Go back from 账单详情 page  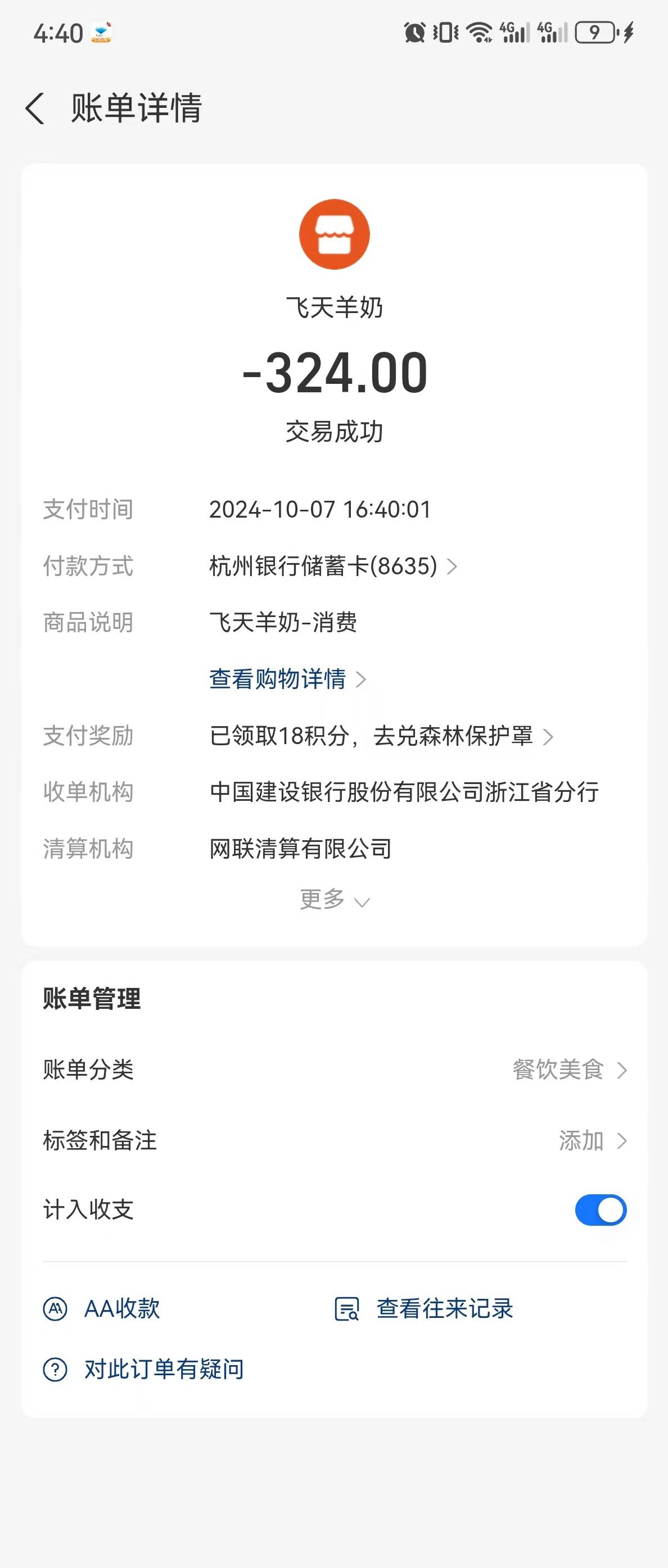click(35, 108)
